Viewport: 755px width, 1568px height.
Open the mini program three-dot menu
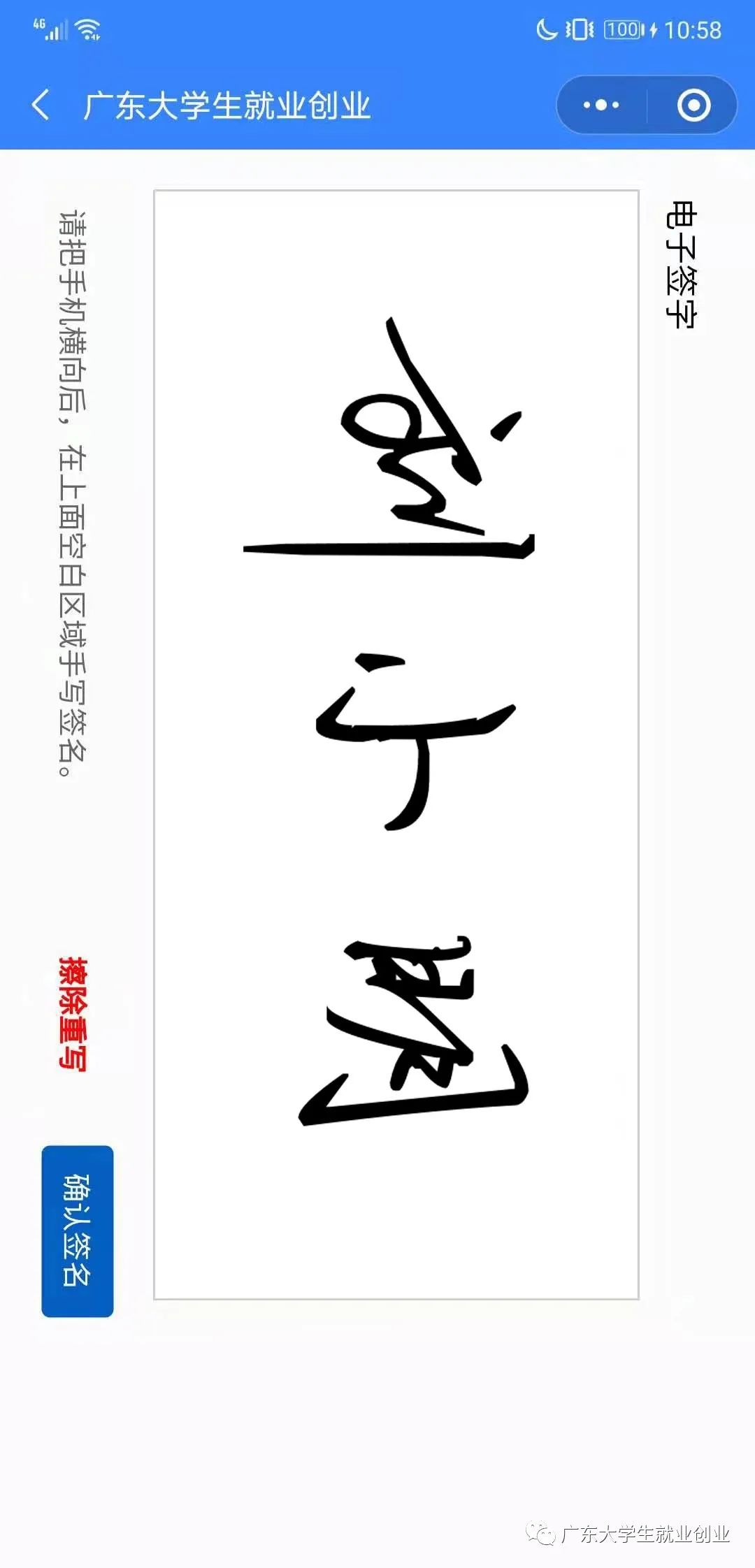coord(601,106)
